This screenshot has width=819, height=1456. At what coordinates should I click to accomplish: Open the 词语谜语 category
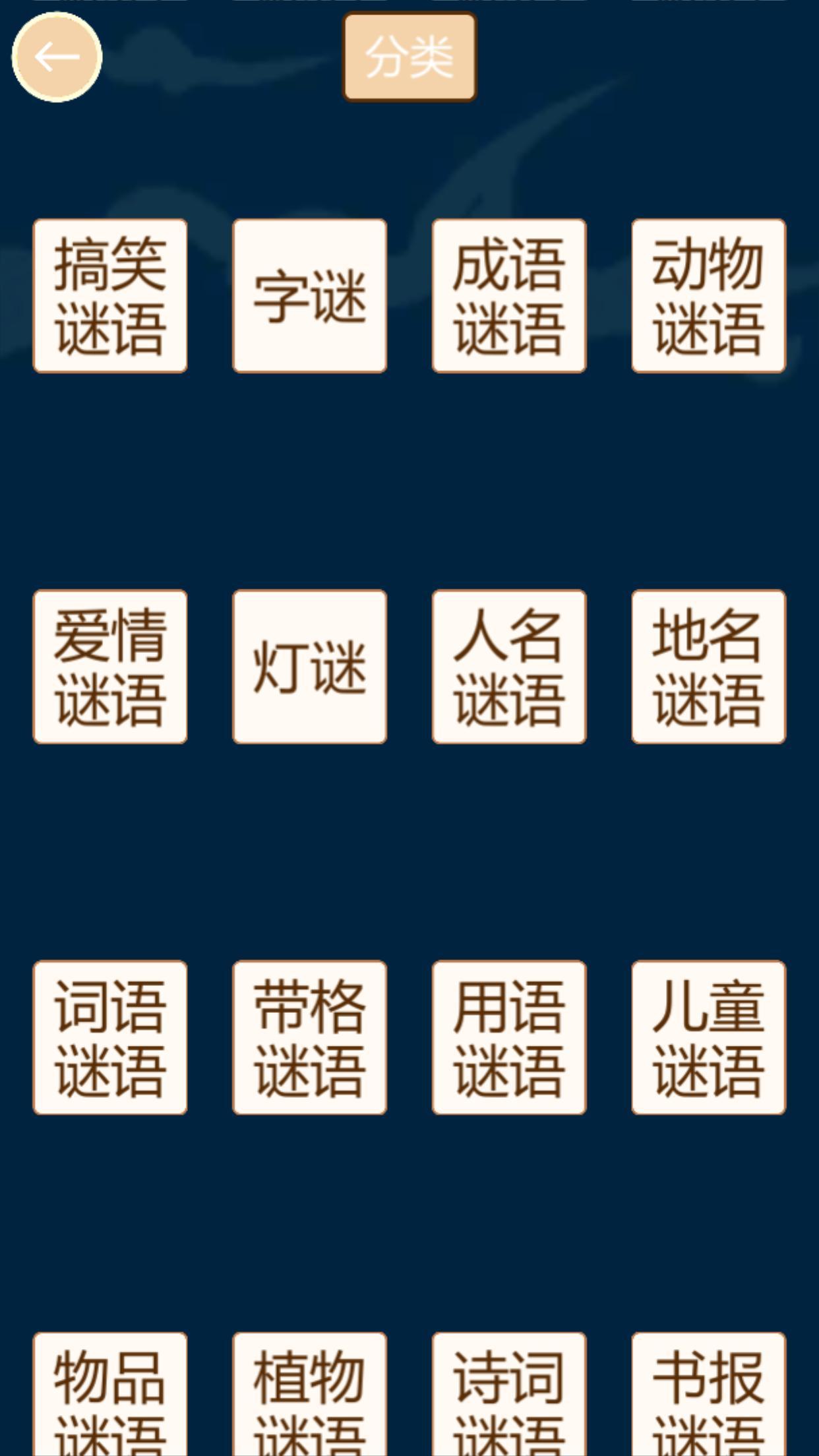pos(109,1037)
